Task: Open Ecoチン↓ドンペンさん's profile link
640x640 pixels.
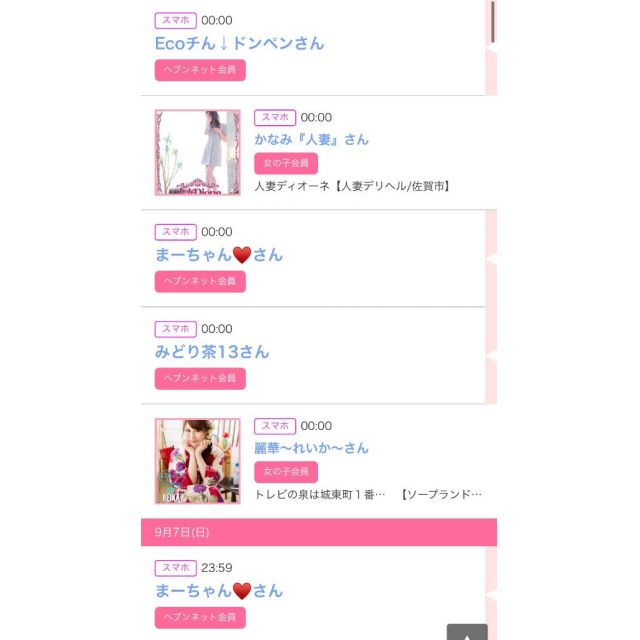Action: point(240,43)
